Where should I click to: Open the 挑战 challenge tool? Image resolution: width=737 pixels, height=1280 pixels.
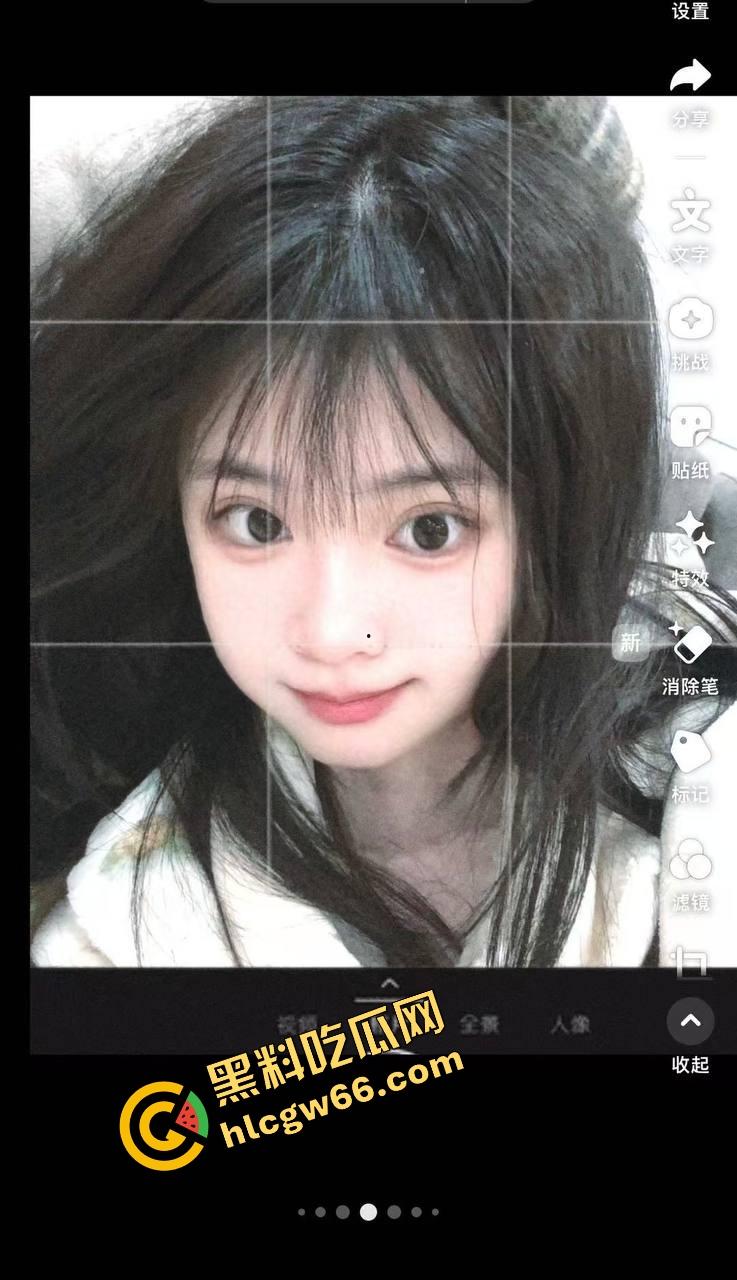pos(690,322)
